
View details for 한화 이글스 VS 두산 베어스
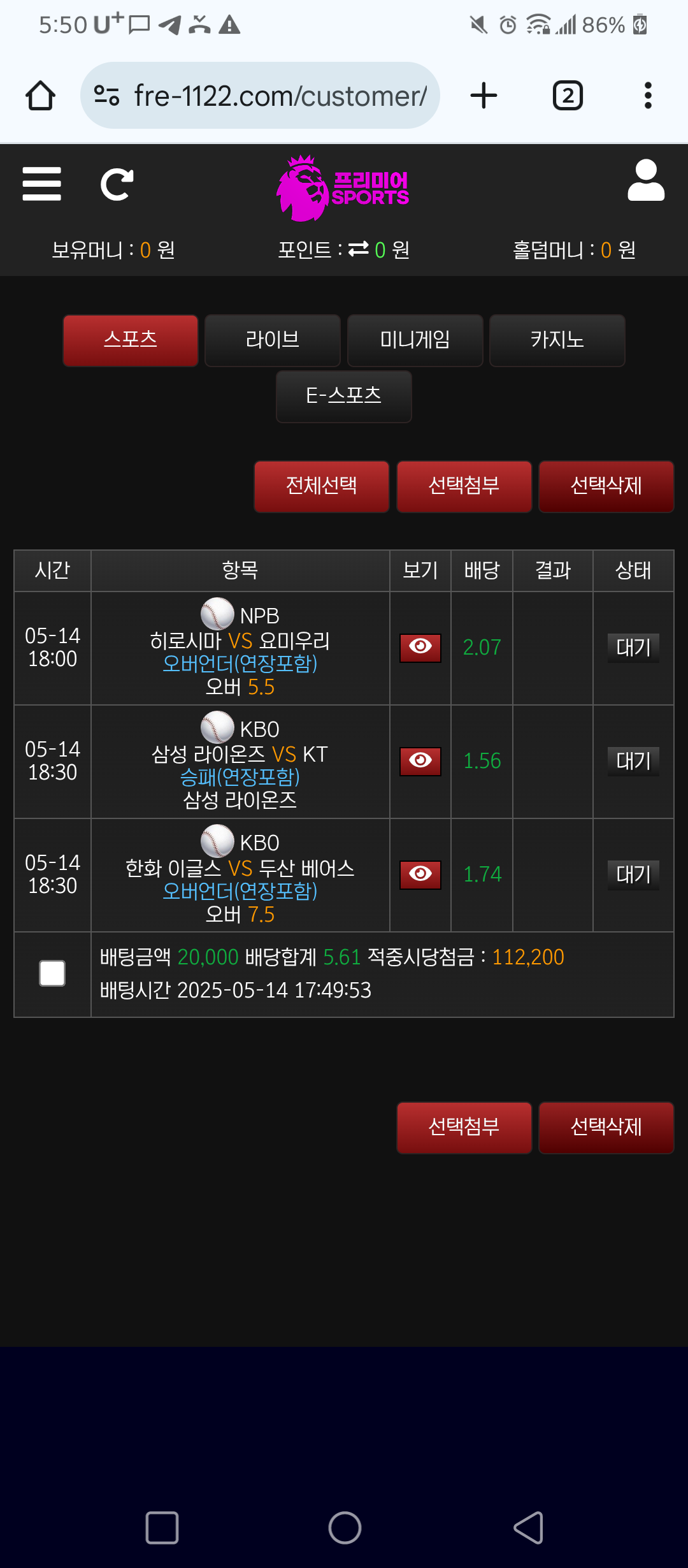coord(420,875)
